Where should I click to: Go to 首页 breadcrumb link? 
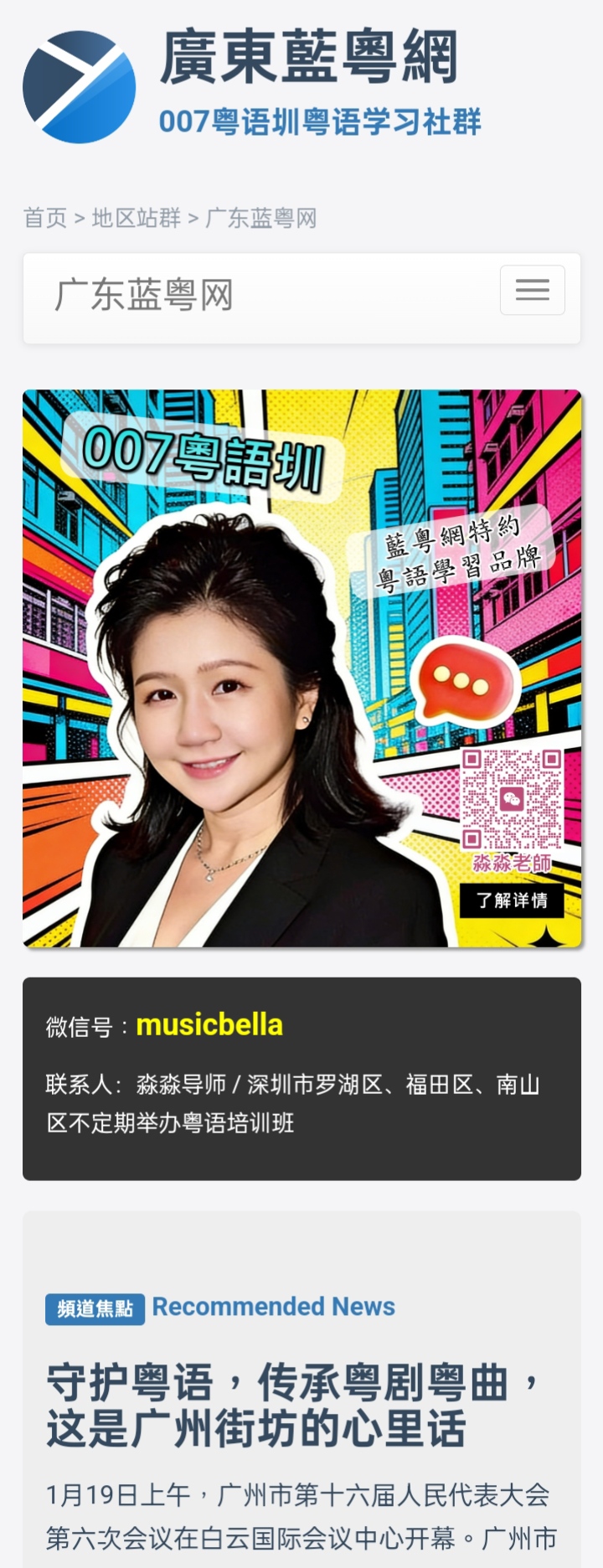tap(45, 219)
